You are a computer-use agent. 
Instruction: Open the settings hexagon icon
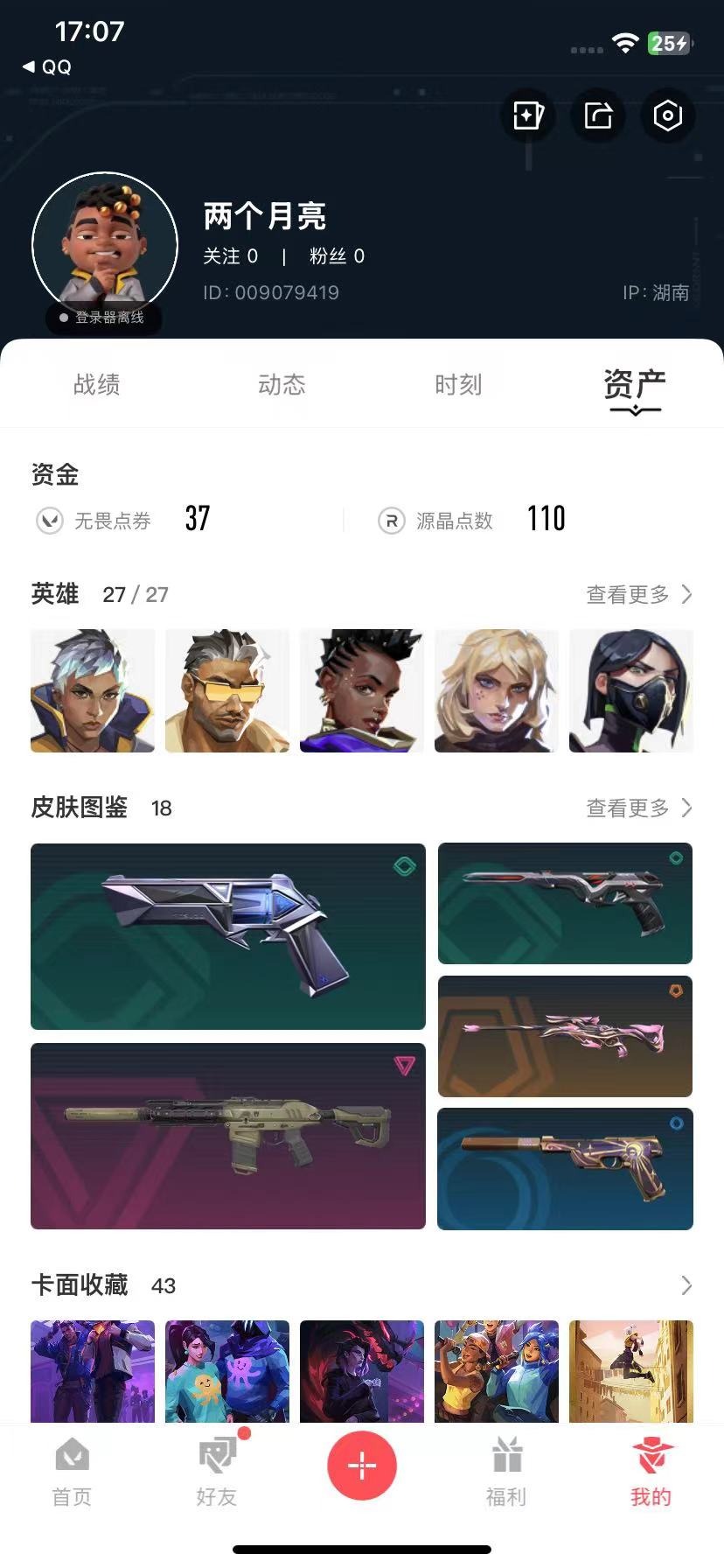[668, 115]
